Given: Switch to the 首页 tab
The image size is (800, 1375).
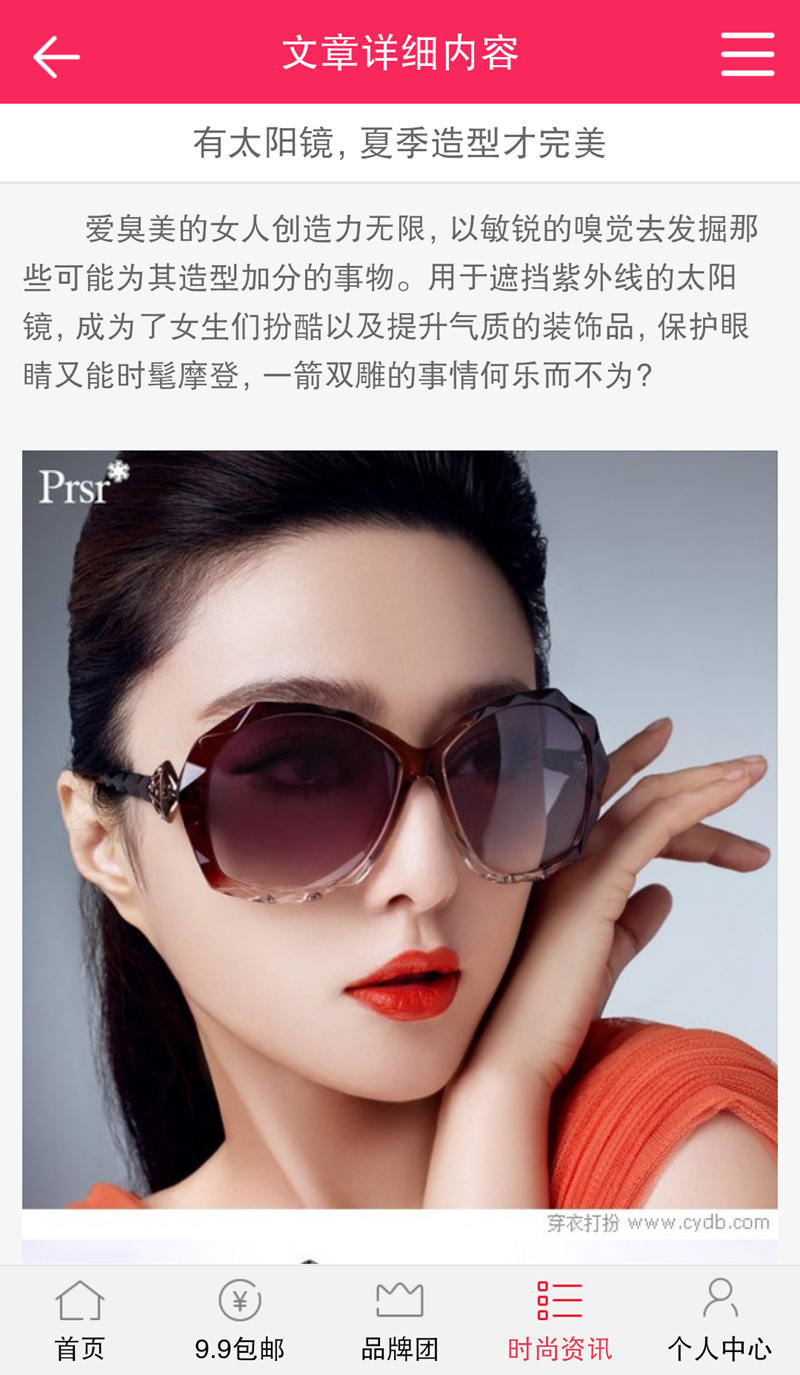Looking at the screenshot, I should (80, 1320).
